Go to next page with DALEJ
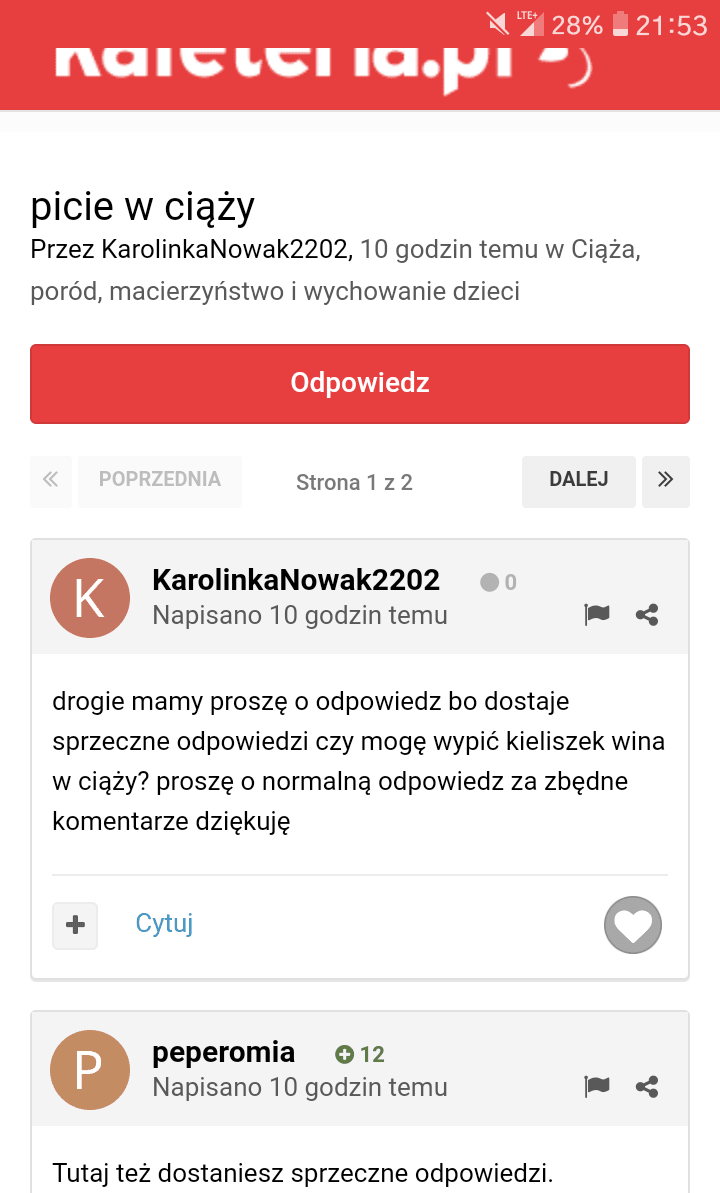This screenshot has width=720, height=1193. pos(578,481)
